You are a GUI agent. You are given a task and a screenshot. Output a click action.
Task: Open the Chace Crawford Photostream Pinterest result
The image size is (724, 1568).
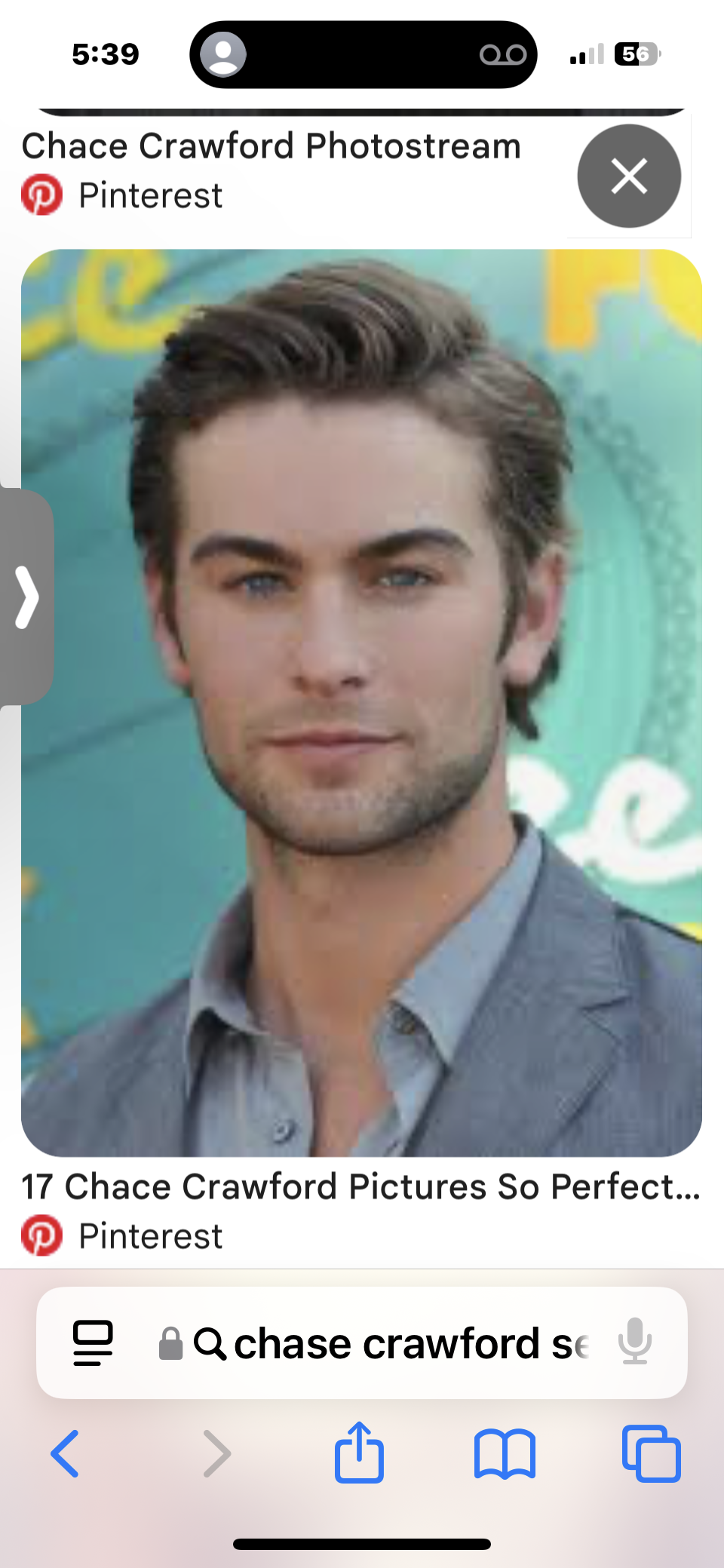[271, 147]
